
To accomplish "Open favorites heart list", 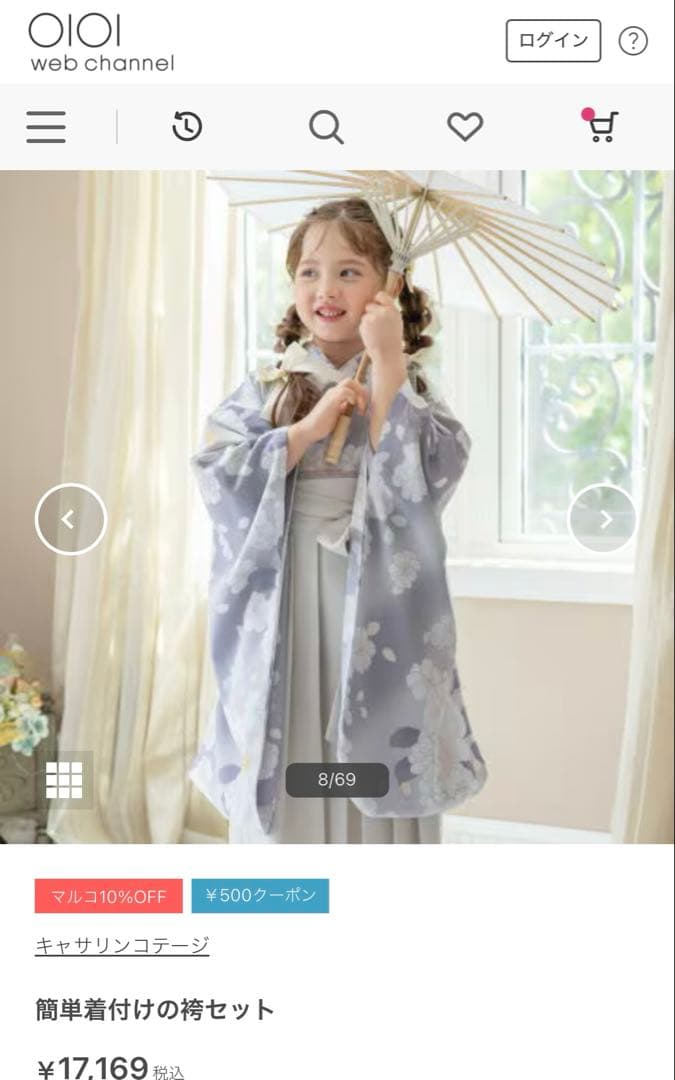I will tap(464, 127).
